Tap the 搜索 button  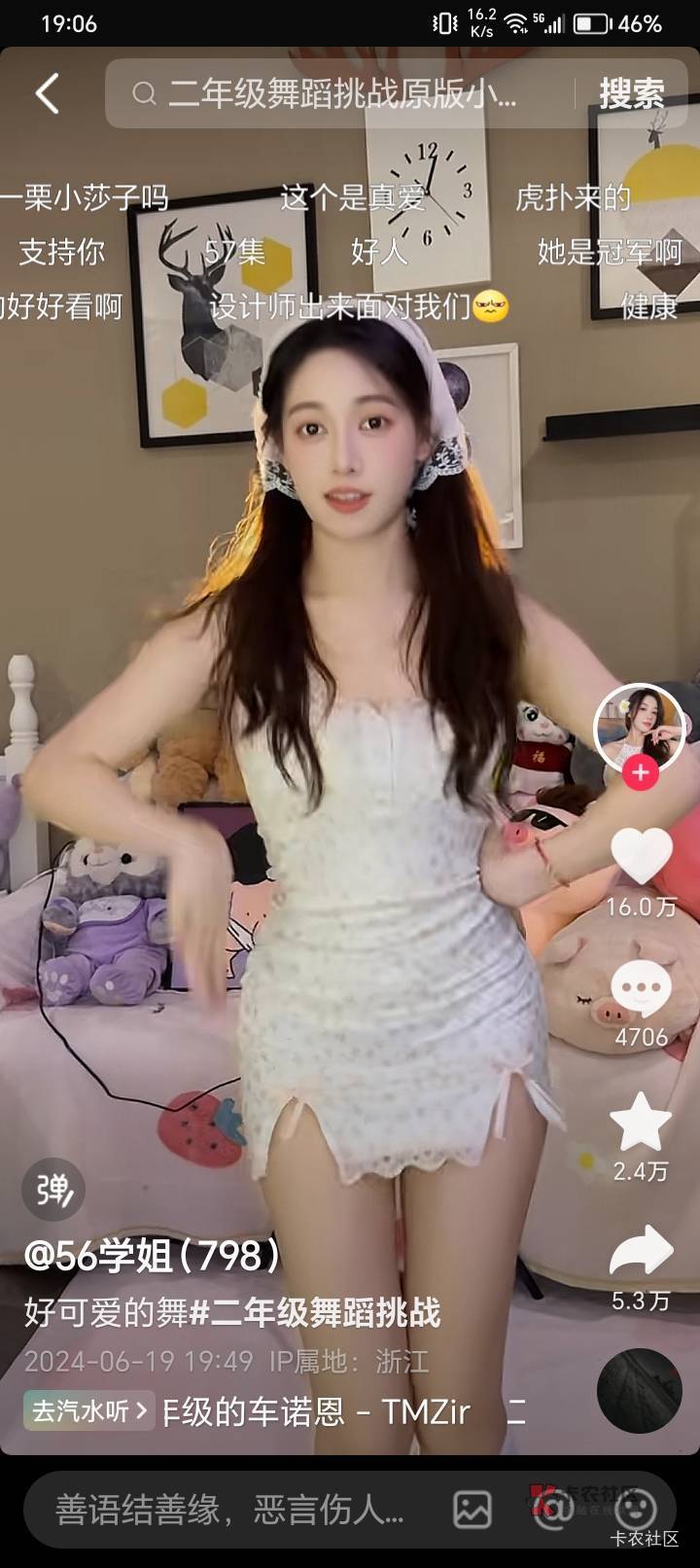click(632, 94)
